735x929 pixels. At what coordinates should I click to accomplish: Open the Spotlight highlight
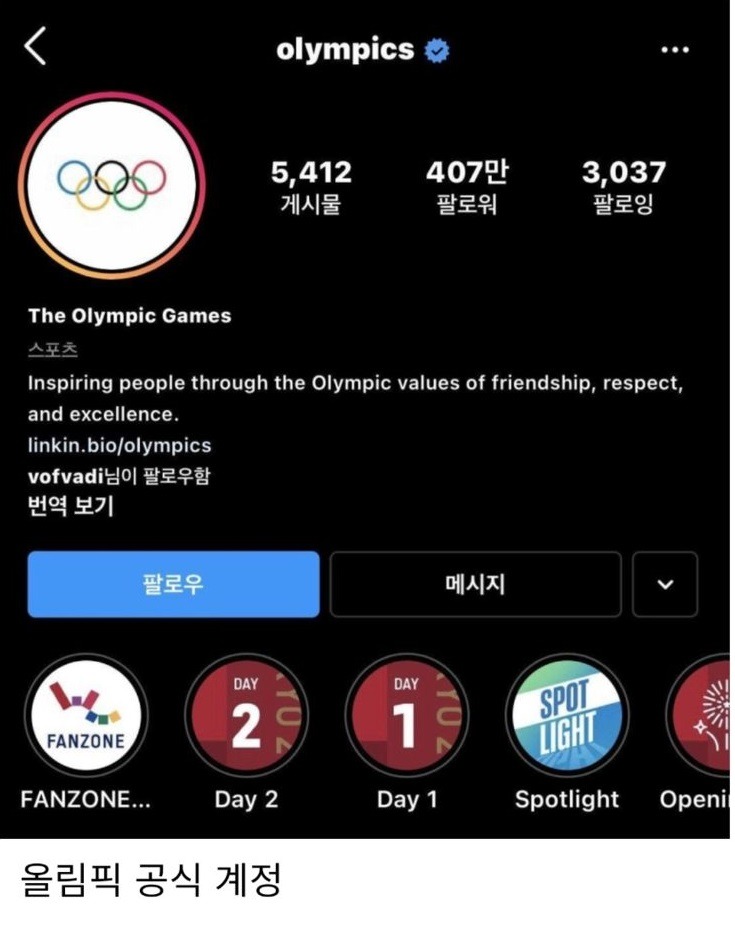(566, 717)
